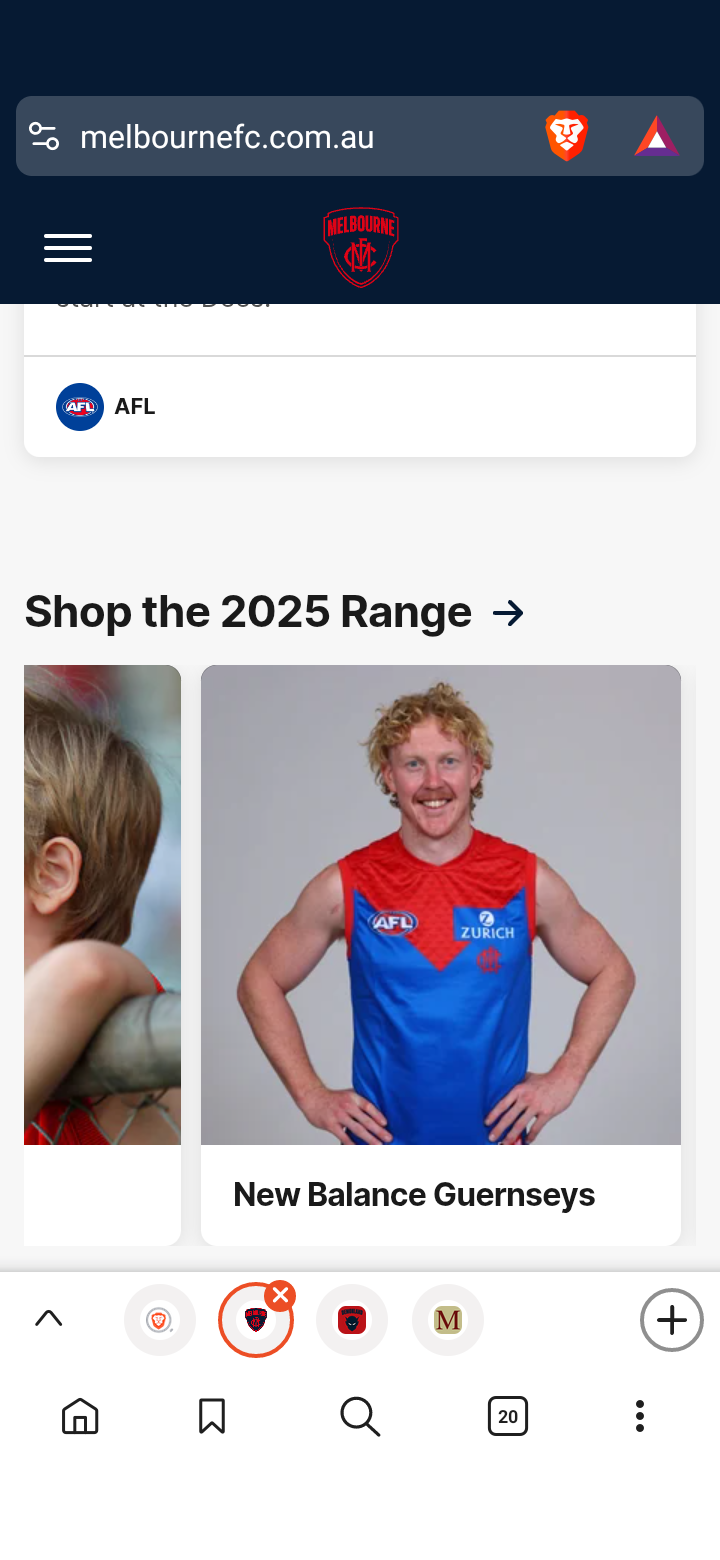Screen dimensions: 720x1560
Task: Bookmark this page
Action: 212,1416
